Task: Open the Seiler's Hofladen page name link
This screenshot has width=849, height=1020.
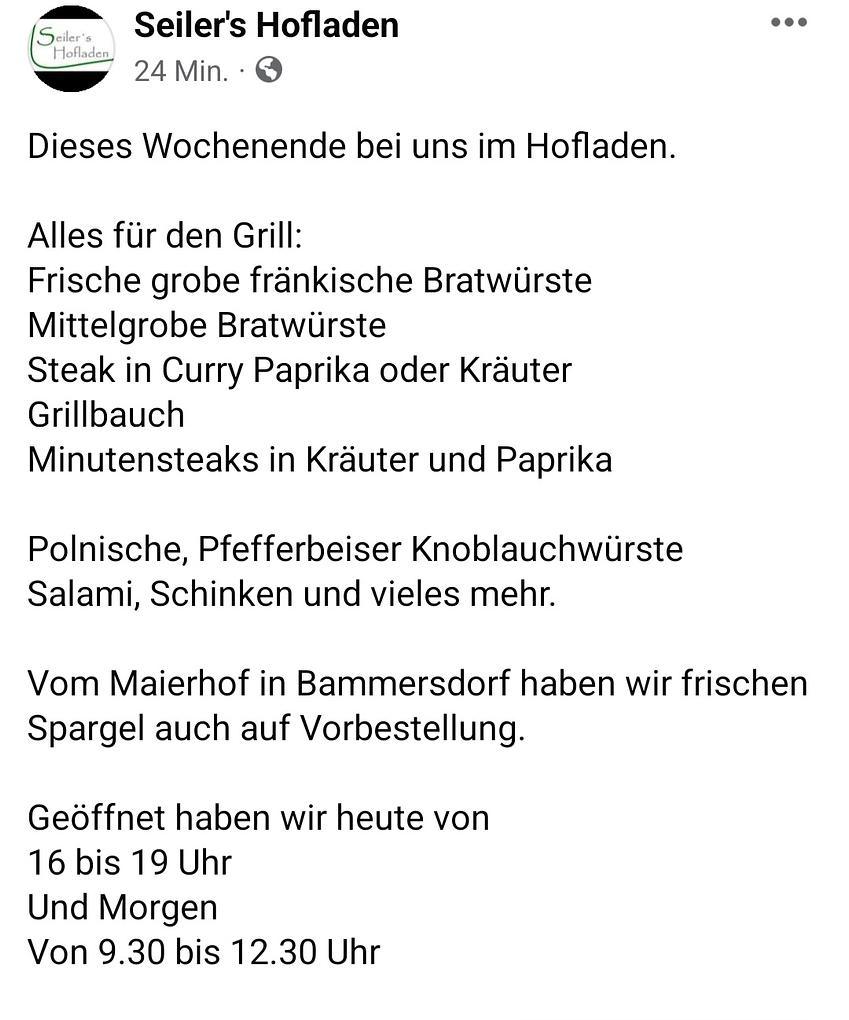Action: point(266,25)
